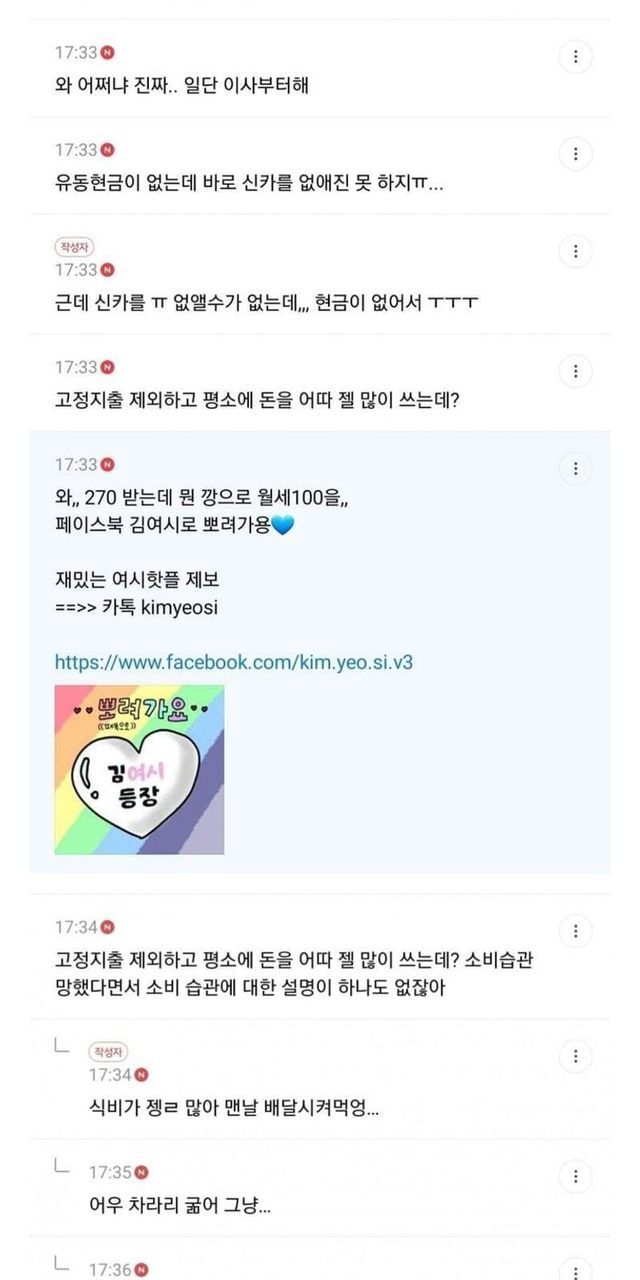Open options for '소비습관 망했다면서' comment
This screenshot has width=640, height=1280.
(x=575, y=931)
